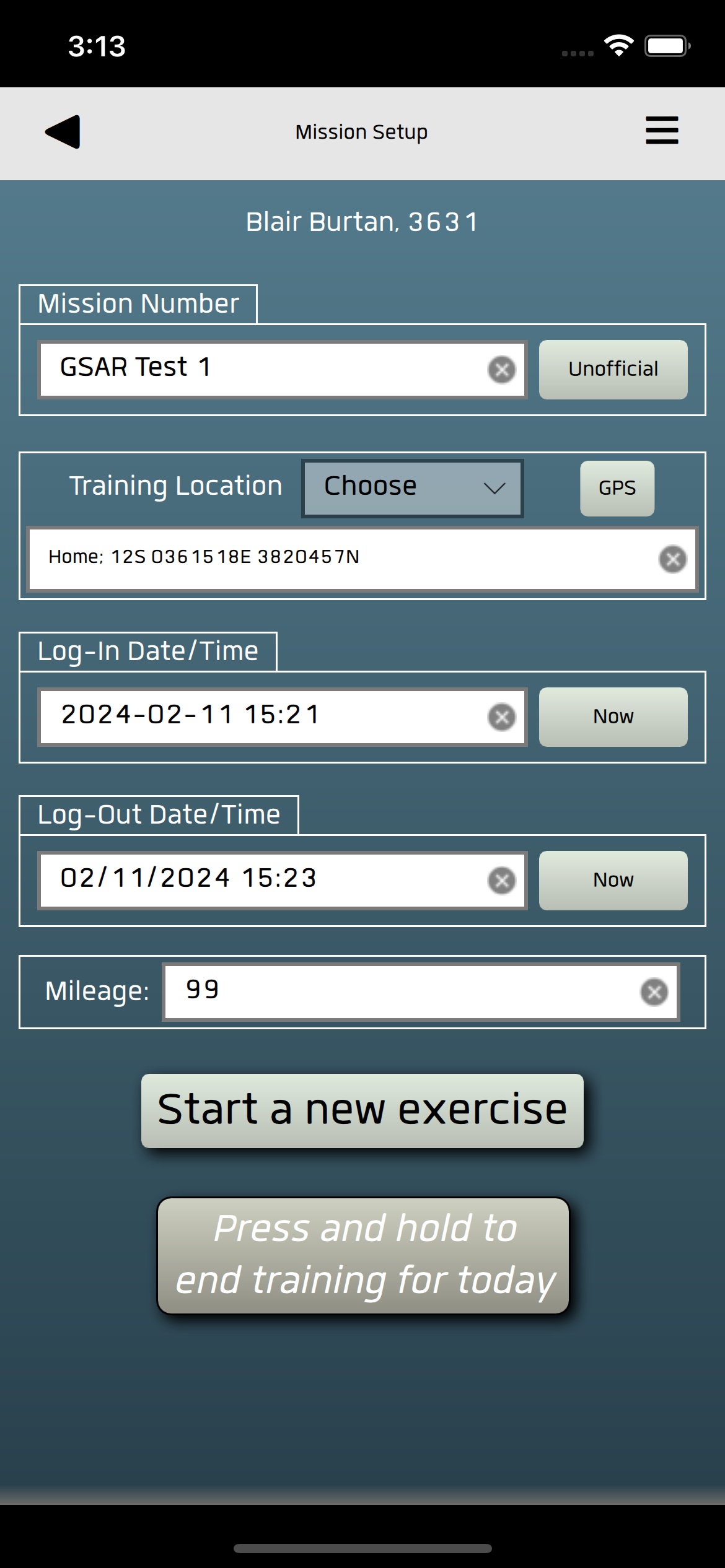
Task: Clear the Mileage value
Action: click(654, 992)
